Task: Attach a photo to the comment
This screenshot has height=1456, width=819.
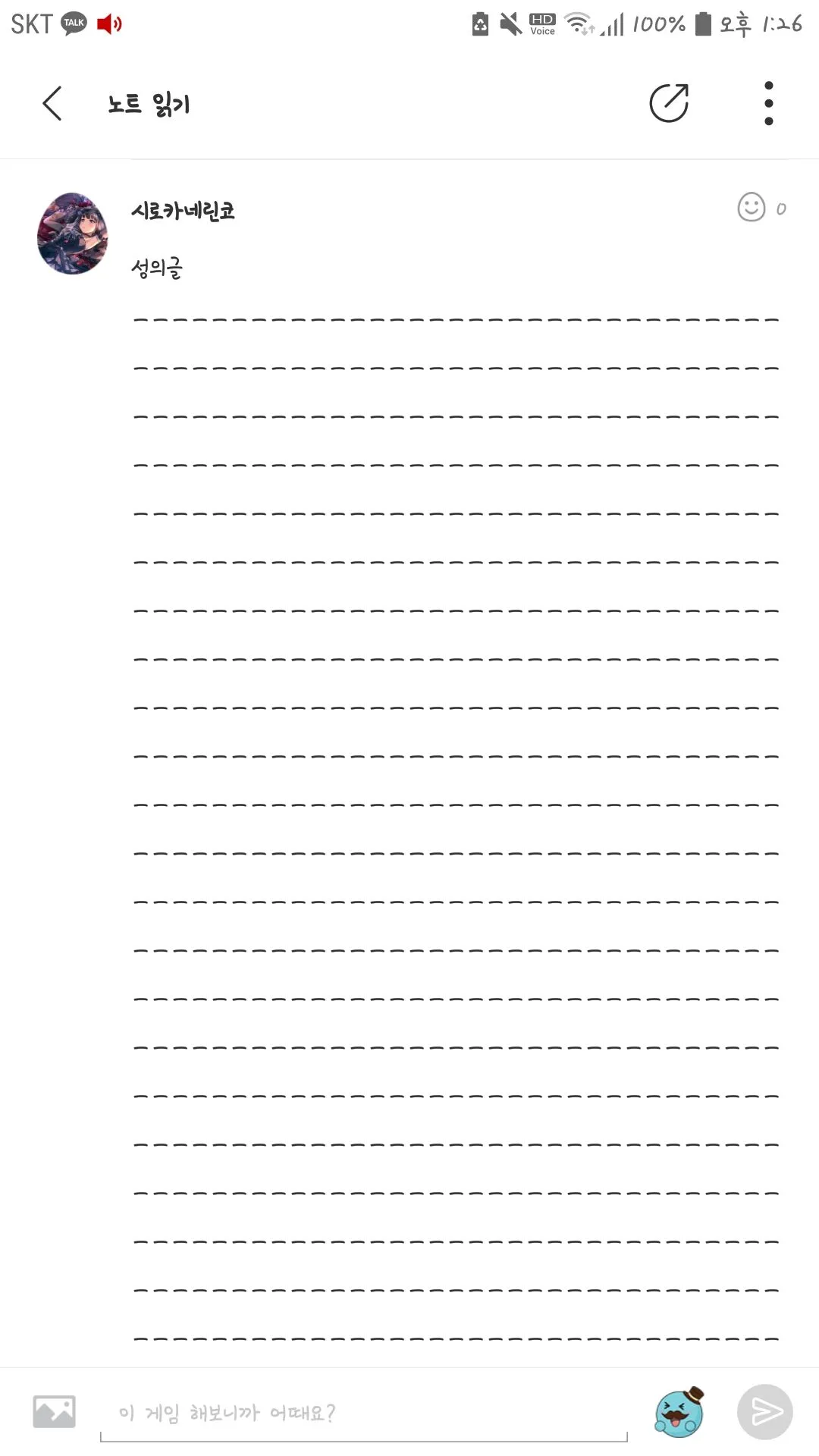Action: pyautogui.click(x=54, y=1412)
